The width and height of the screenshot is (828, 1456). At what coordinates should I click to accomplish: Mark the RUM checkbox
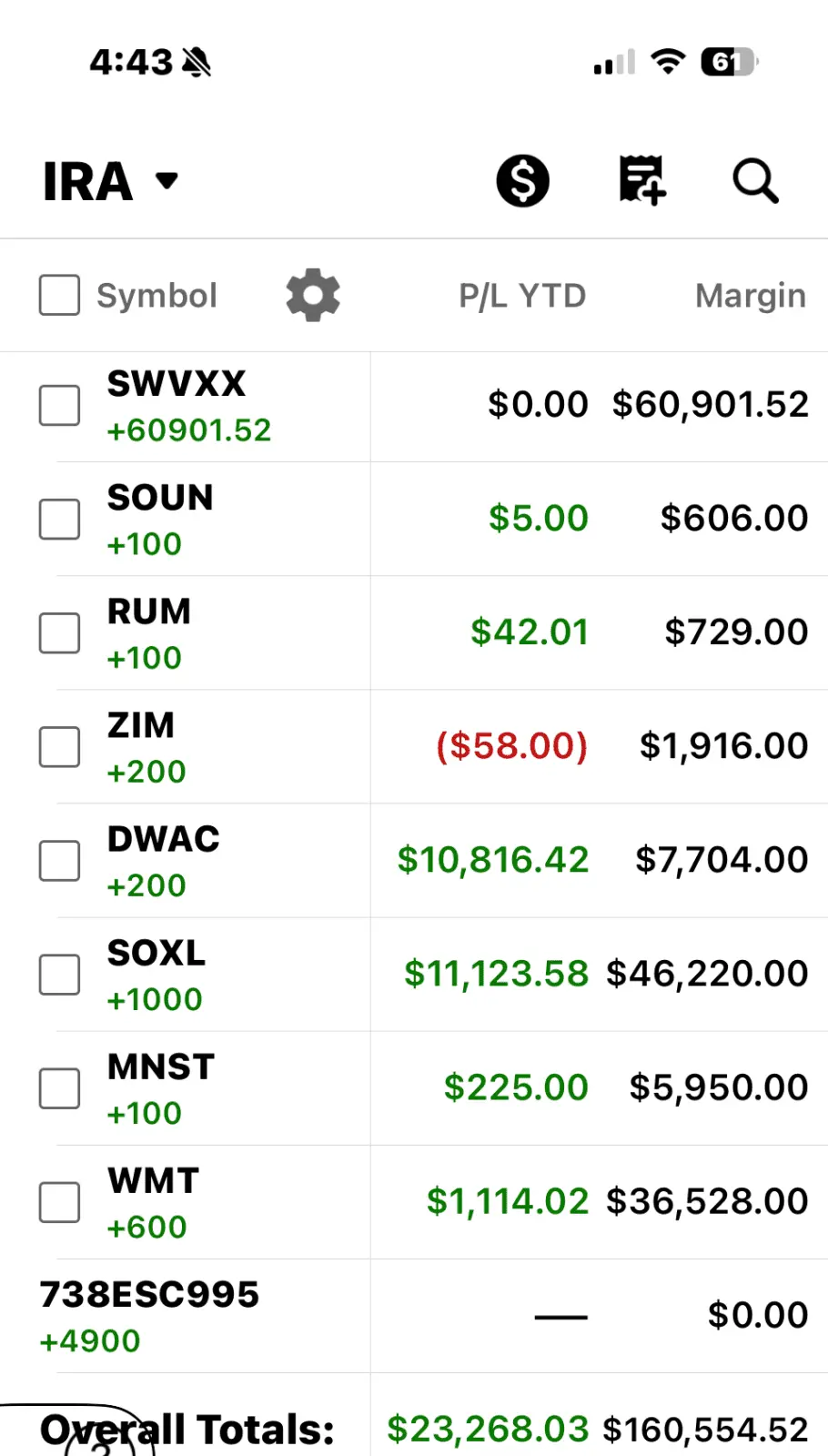tap(60, 633)
